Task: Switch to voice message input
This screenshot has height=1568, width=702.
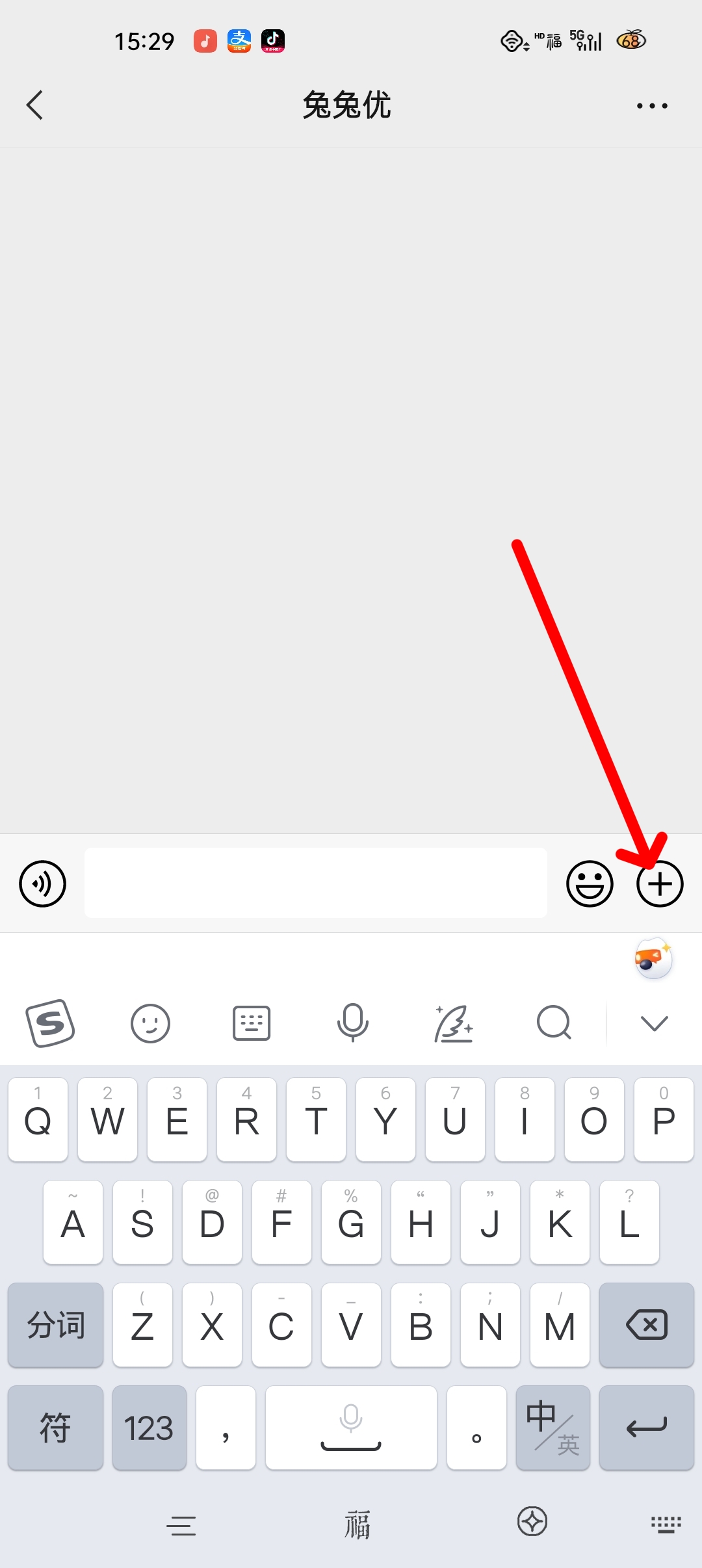Action: coord(43,883)
